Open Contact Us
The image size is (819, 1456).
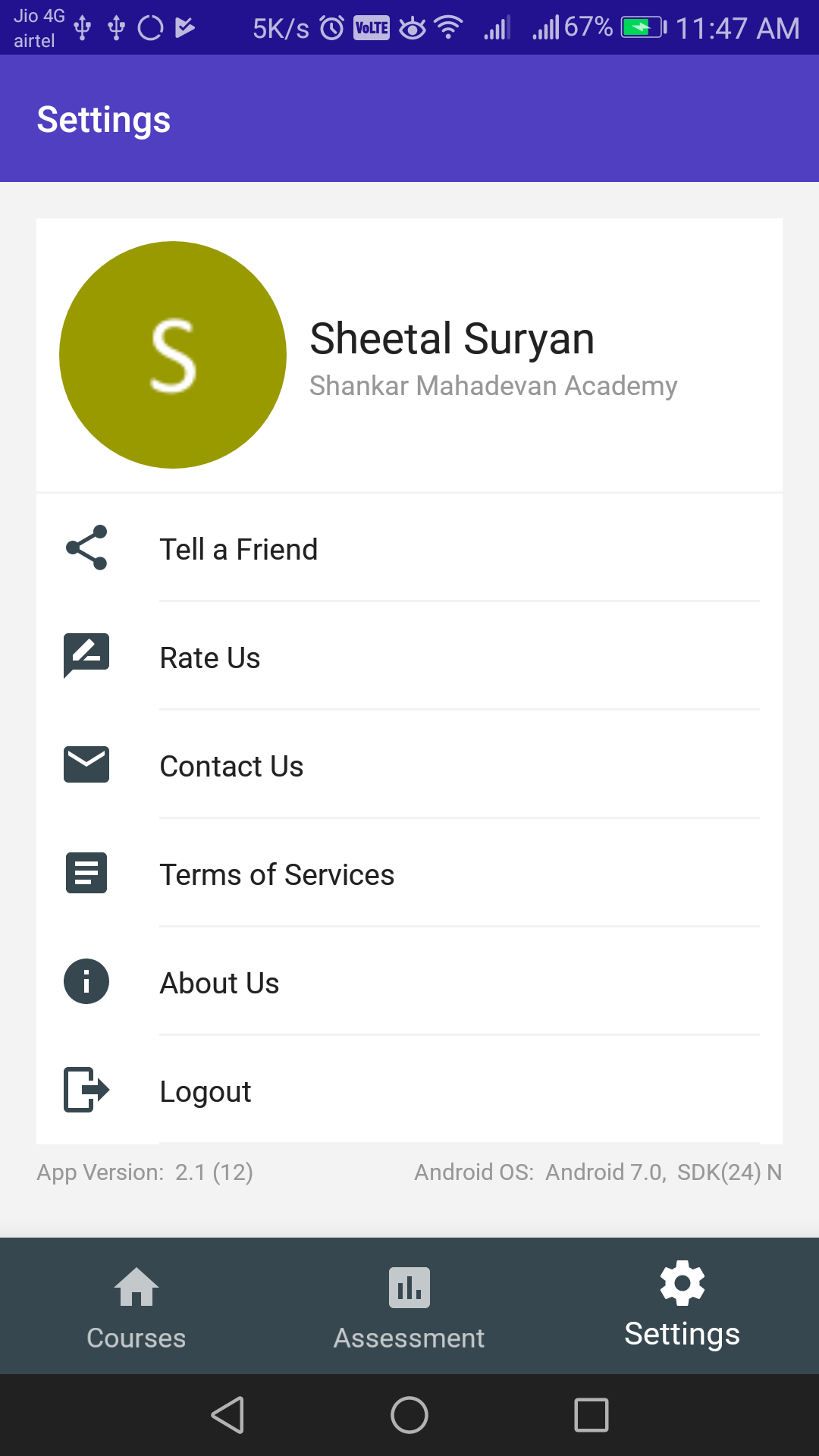point(231,766)
